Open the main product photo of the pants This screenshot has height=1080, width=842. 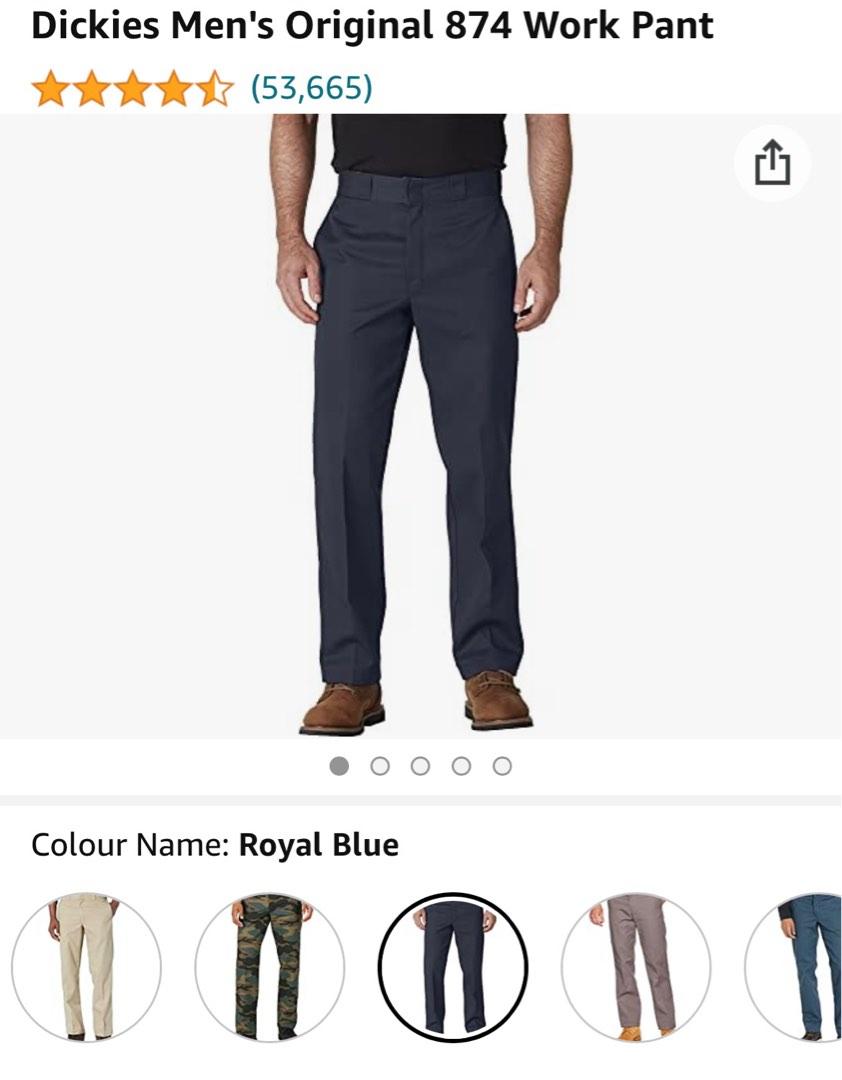tap(420, 425)
